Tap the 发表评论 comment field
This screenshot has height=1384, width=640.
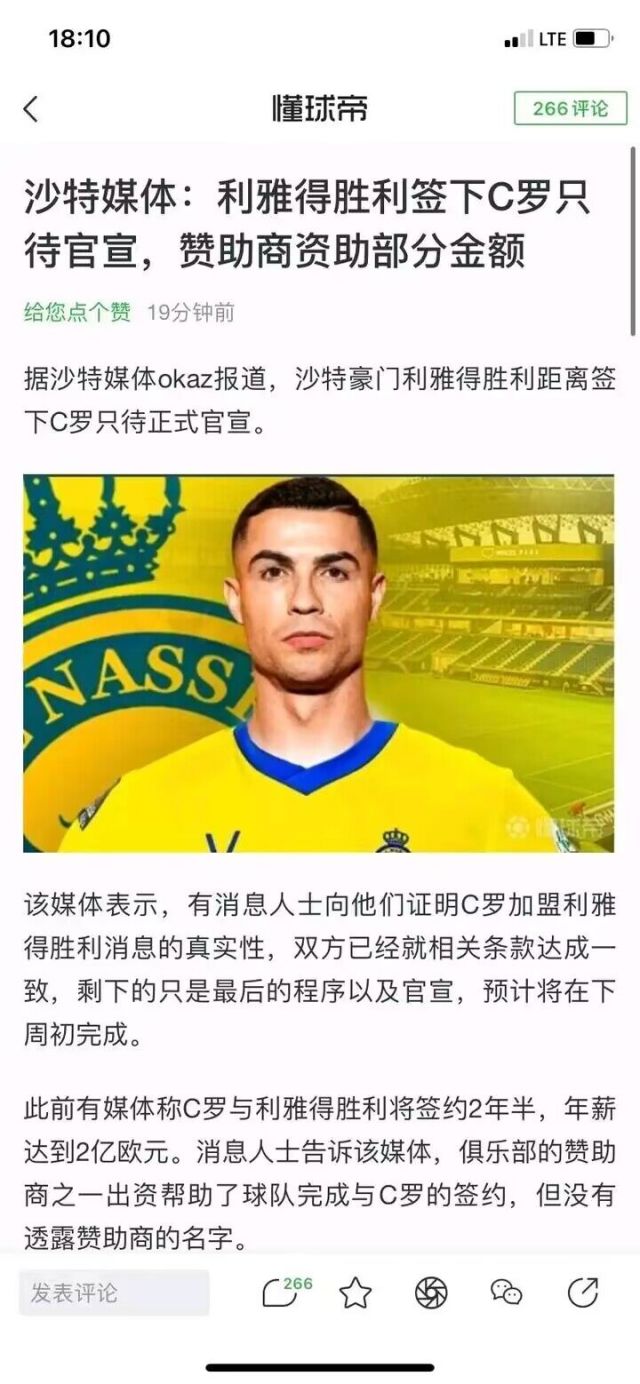click(x=114, y=1293)
